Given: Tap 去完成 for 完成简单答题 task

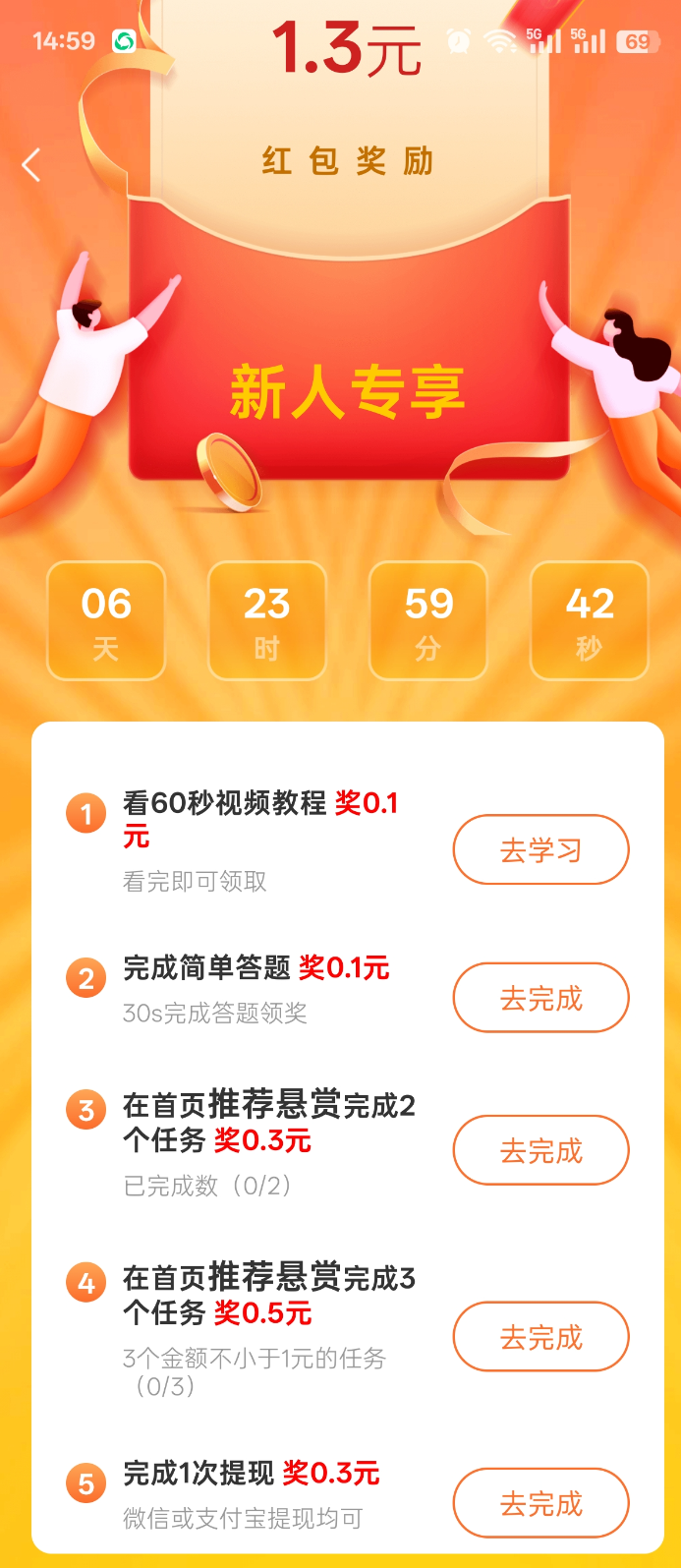Looking at the screenshot, I should coord(540,998).
